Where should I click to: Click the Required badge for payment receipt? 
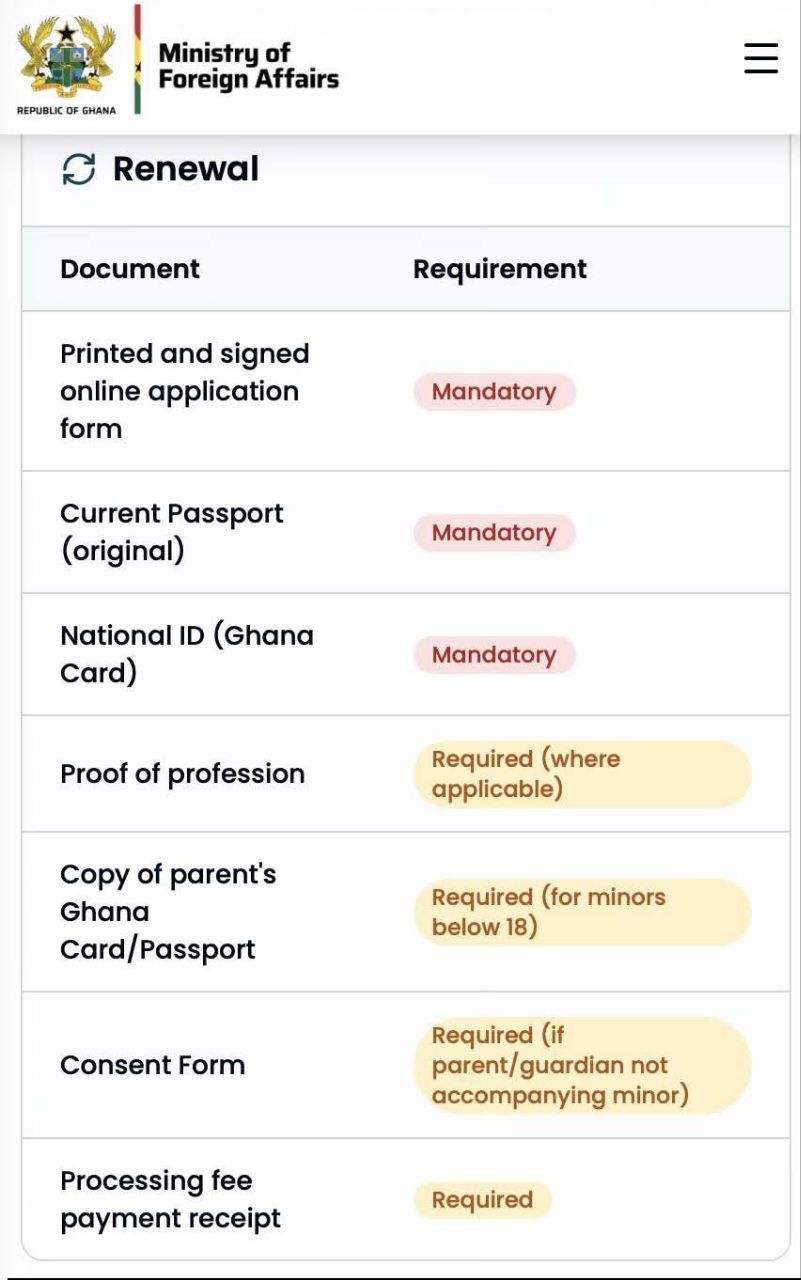(483, 1199)
